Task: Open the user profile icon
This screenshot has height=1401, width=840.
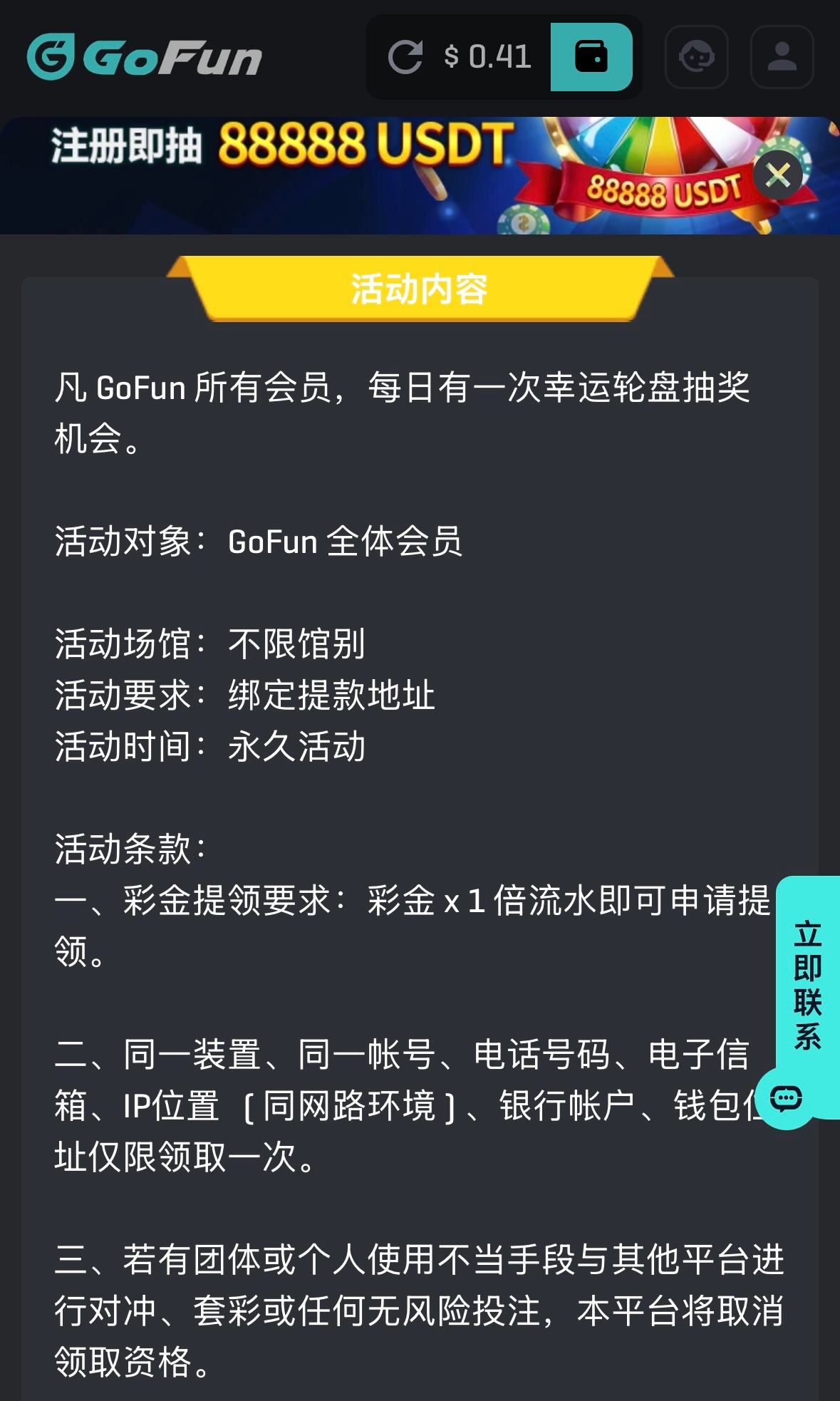Action: [782, 57]
